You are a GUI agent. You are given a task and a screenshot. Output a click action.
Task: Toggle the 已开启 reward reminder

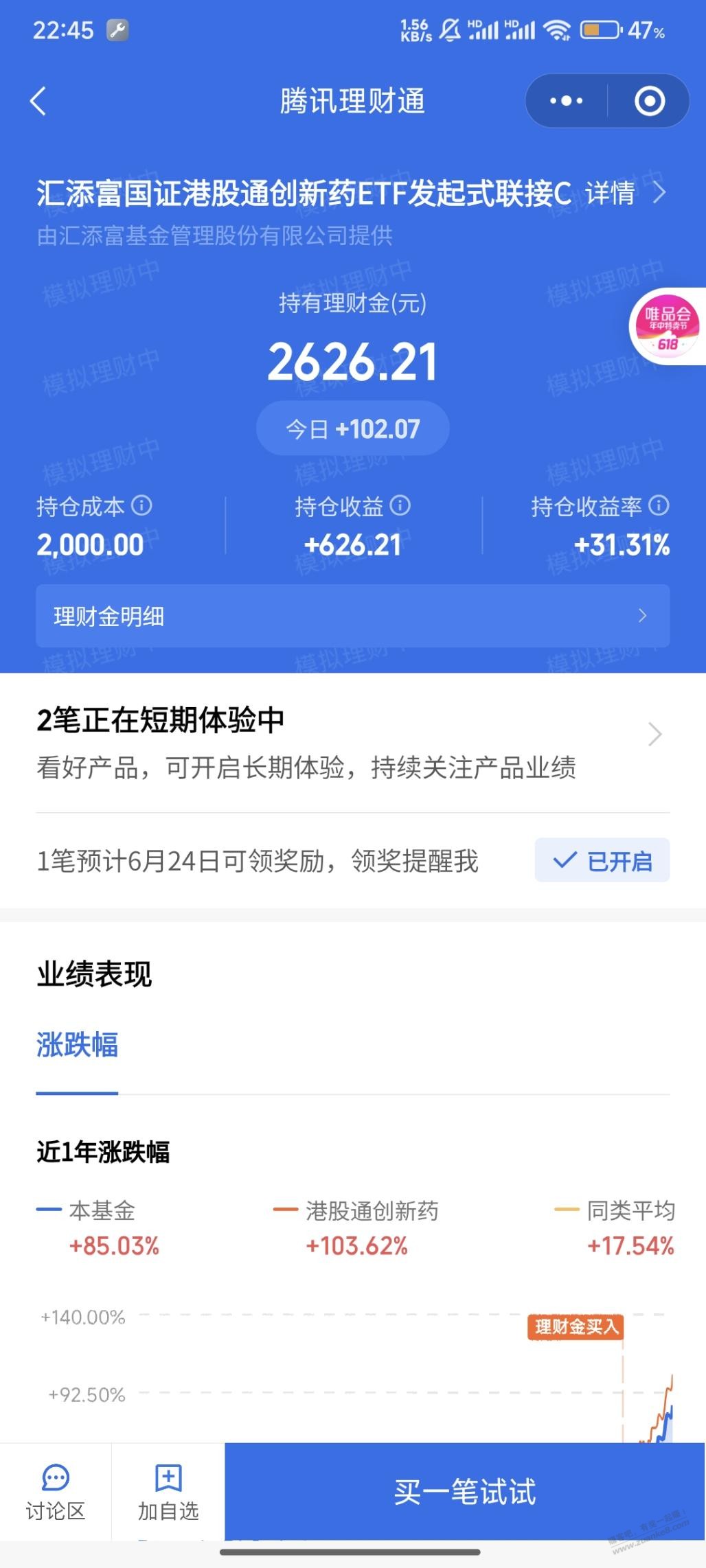602,860
